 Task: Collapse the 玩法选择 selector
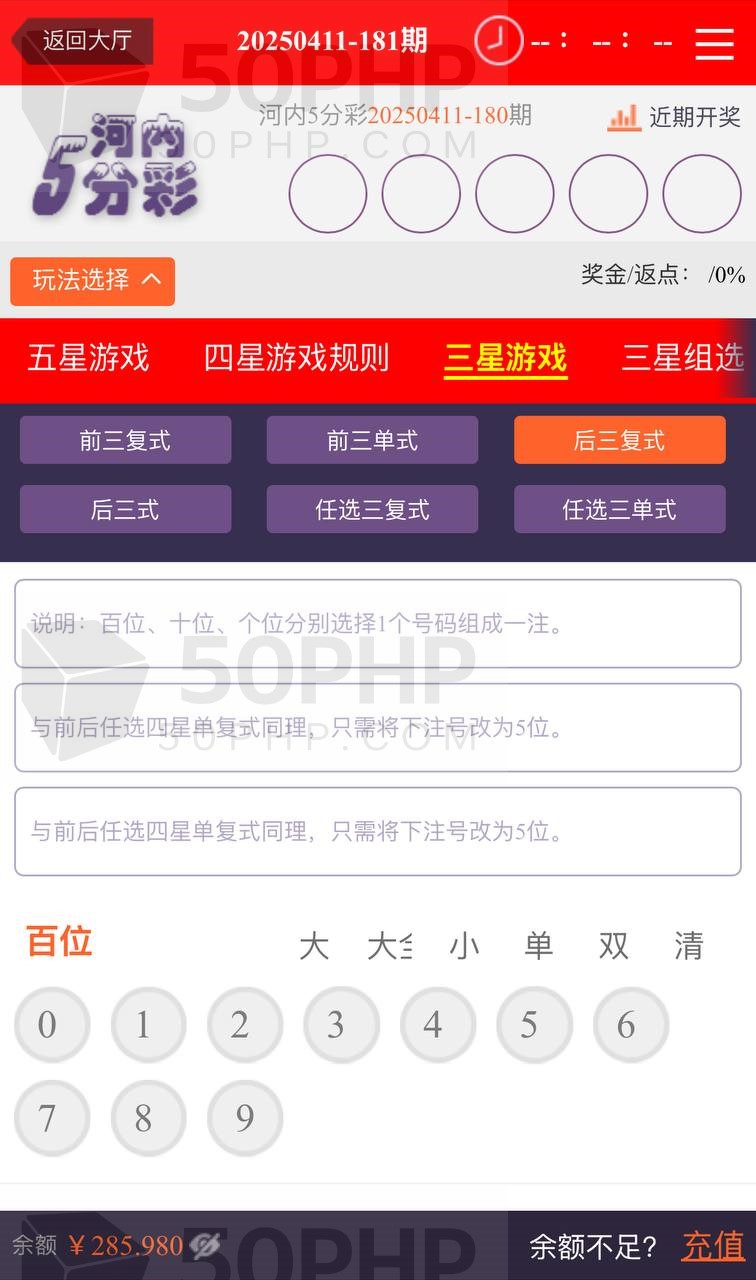[93, 281]
